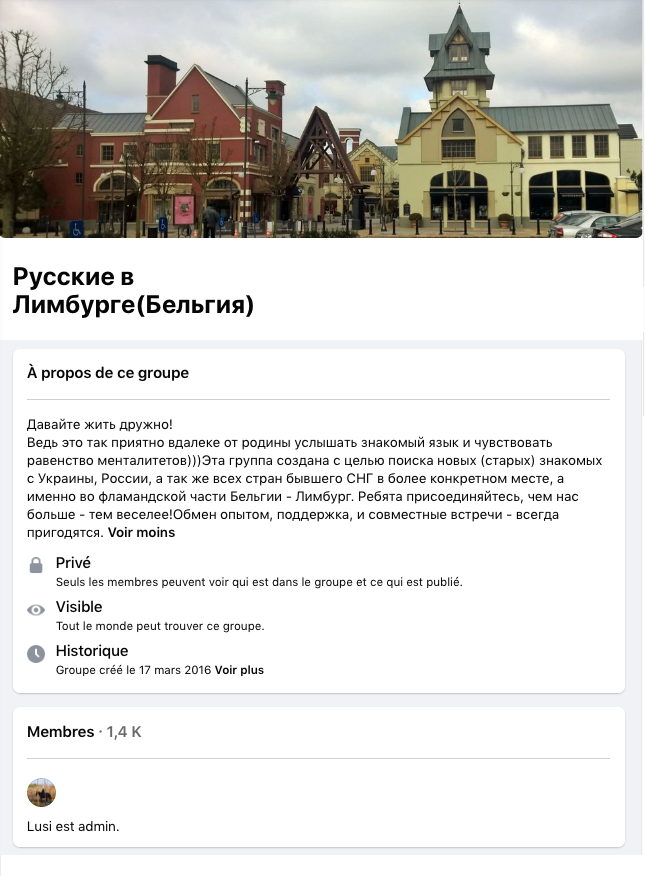Collapse description with Voir moins
This screenshot has width=645, height=876.
tap(141, 533)
